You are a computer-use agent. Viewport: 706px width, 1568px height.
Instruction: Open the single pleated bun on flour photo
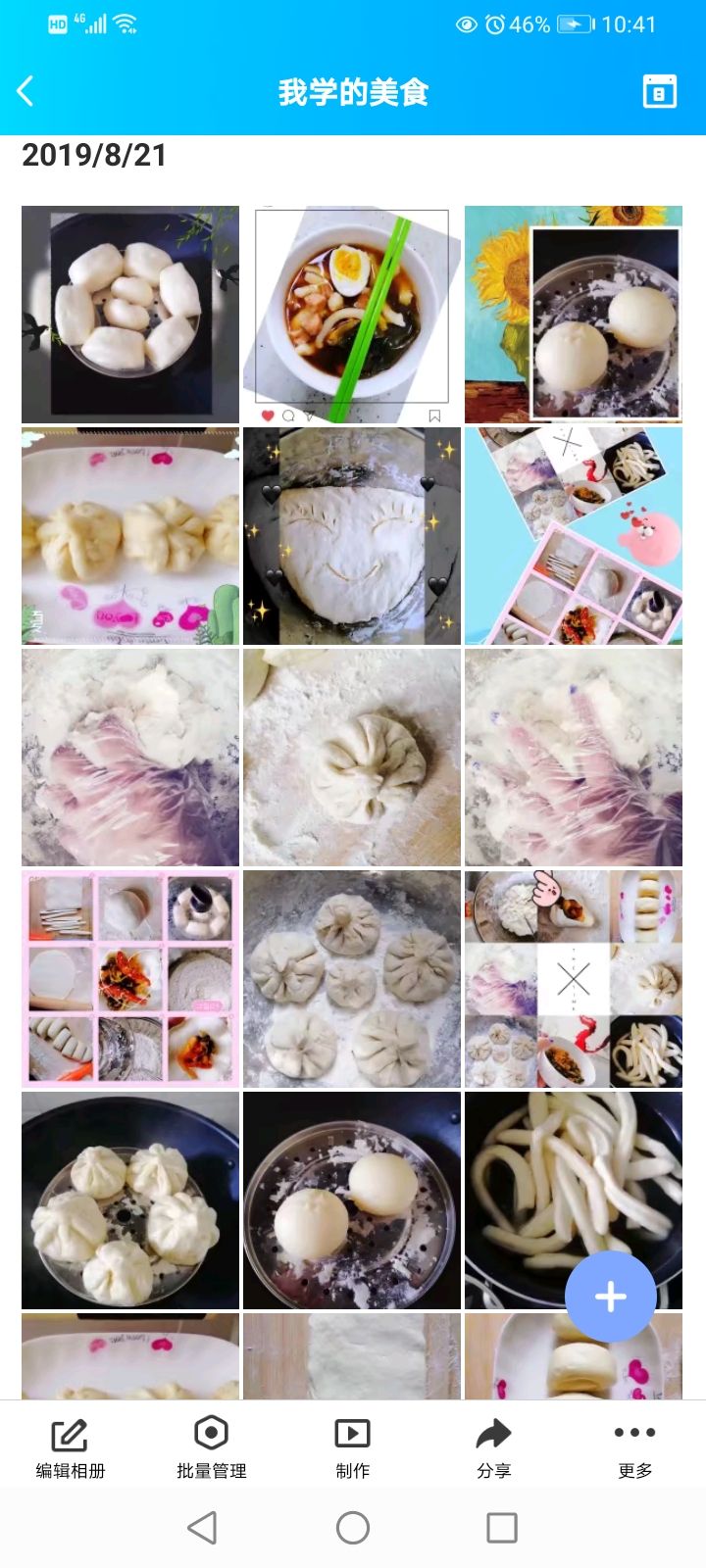click(x=352, y=758)
